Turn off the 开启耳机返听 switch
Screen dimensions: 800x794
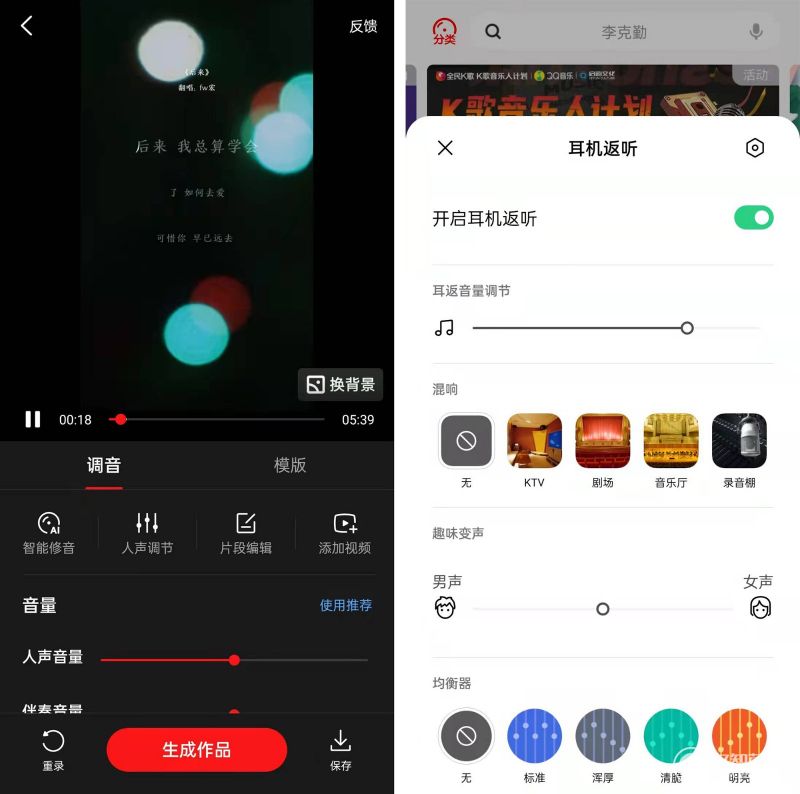pos(753,218)
